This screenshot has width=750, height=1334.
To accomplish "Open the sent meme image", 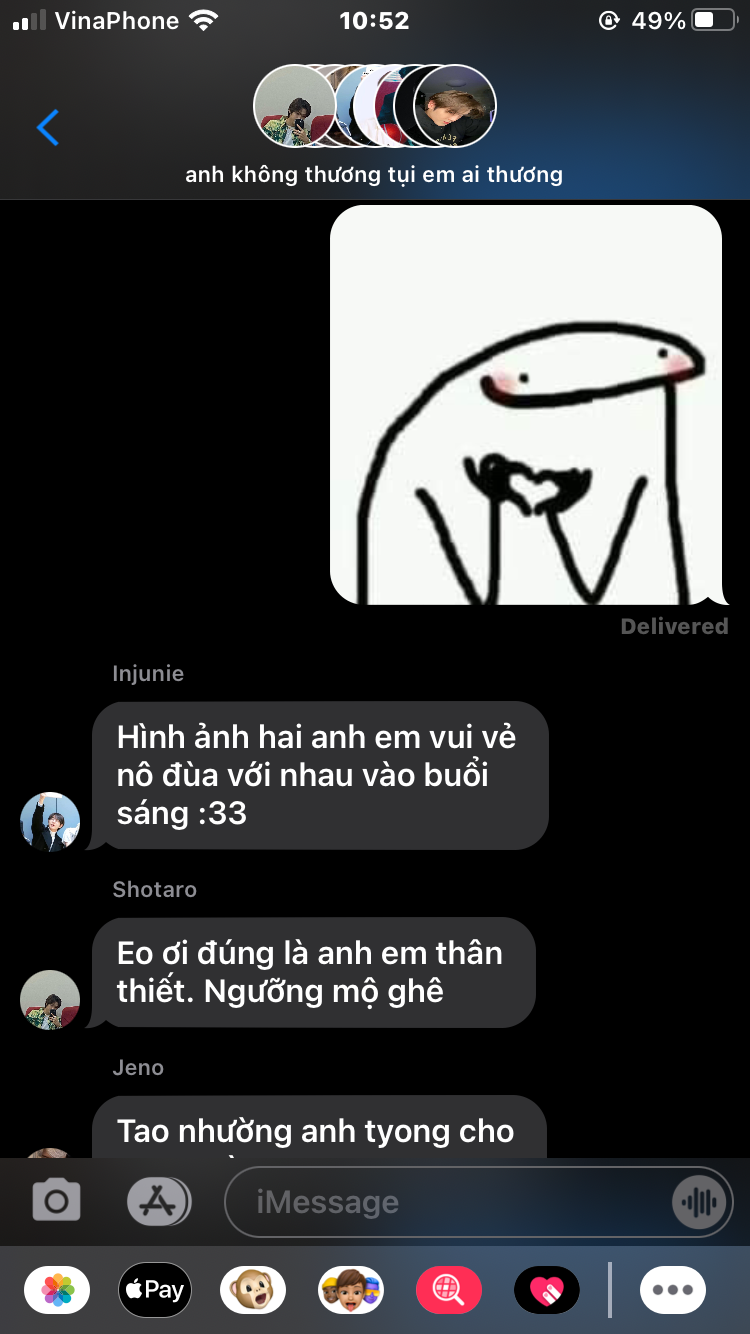I will 526,405.
